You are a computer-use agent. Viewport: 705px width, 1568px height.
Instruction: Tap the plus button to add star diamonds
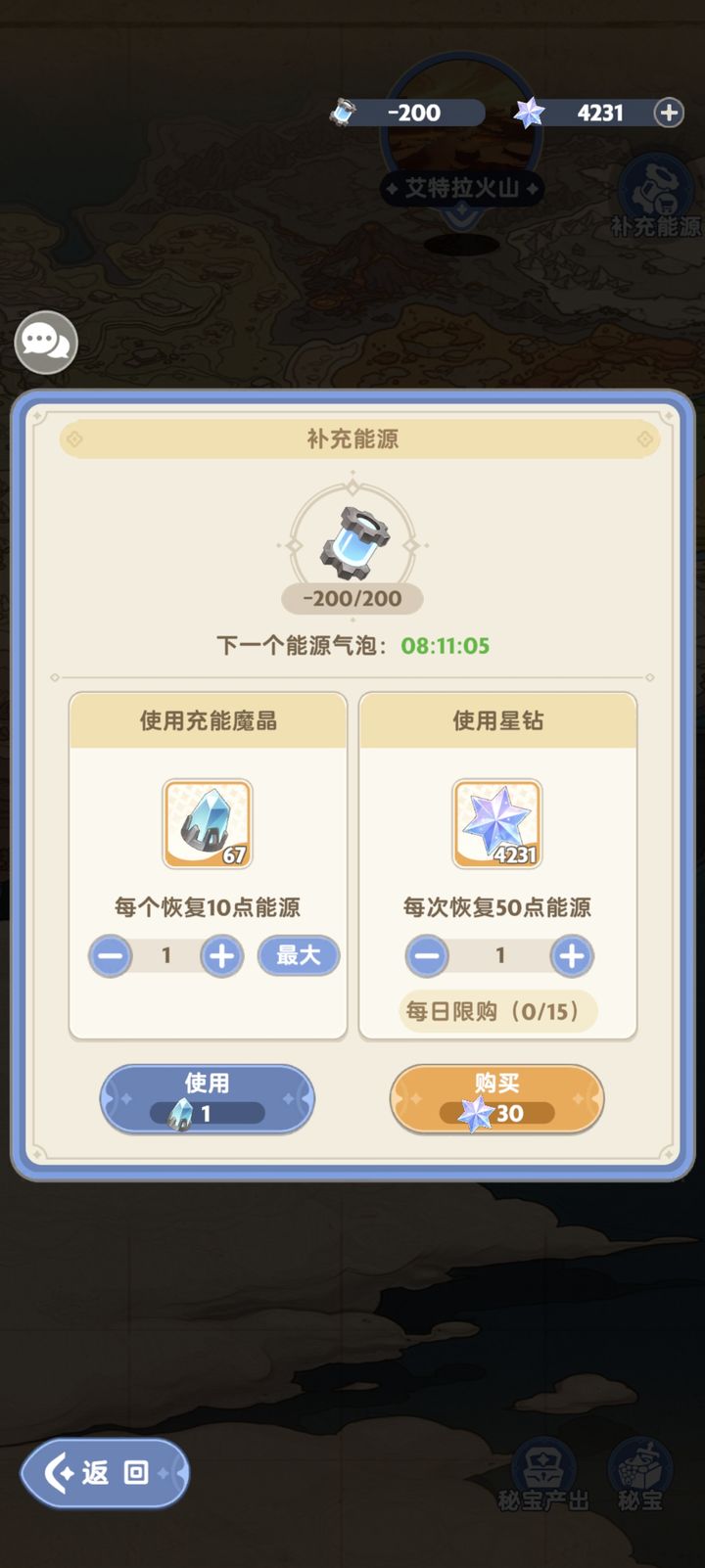(670, 112)
